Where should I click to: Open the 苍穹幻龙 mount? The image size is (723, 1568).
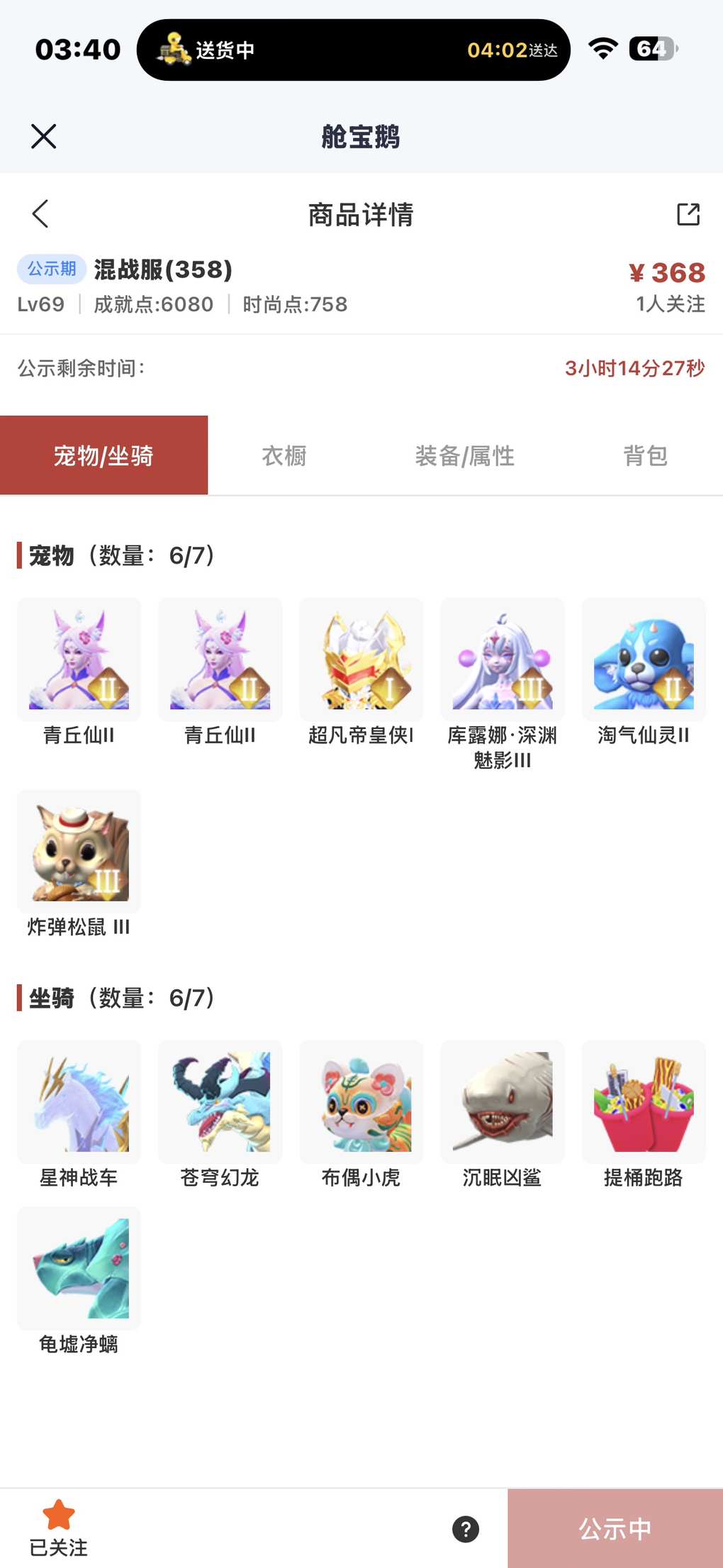point(220,1101)
